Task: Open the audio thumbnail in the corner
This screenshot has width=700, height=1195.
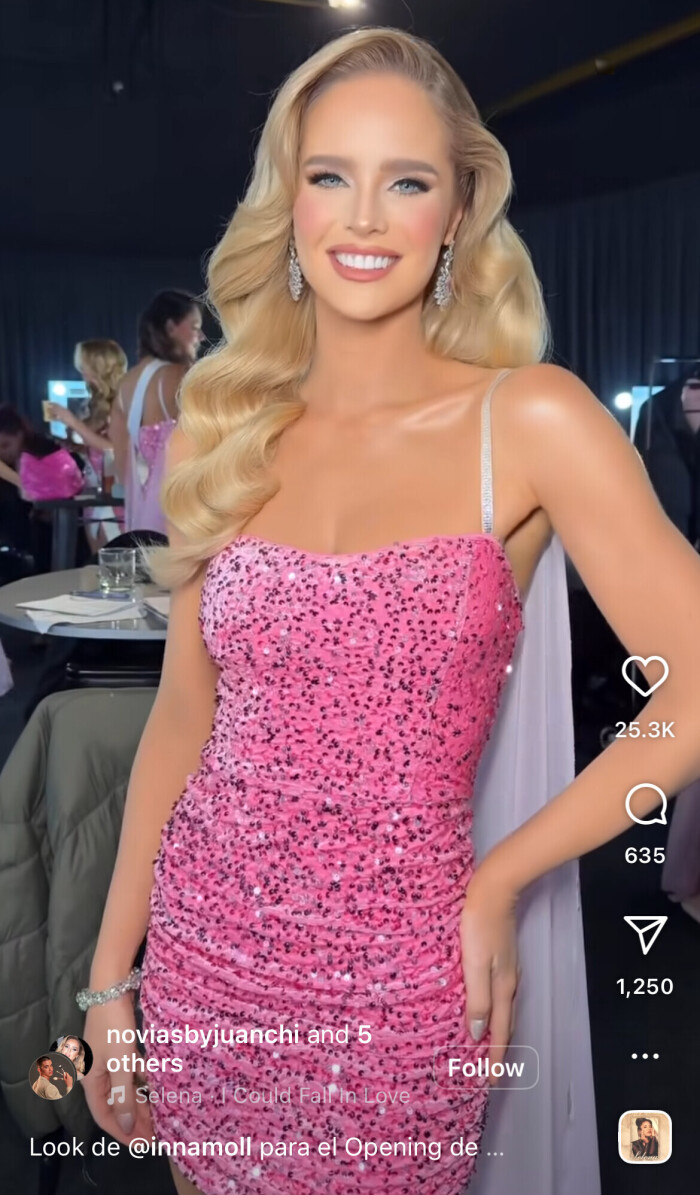Action: point(645,1137)
